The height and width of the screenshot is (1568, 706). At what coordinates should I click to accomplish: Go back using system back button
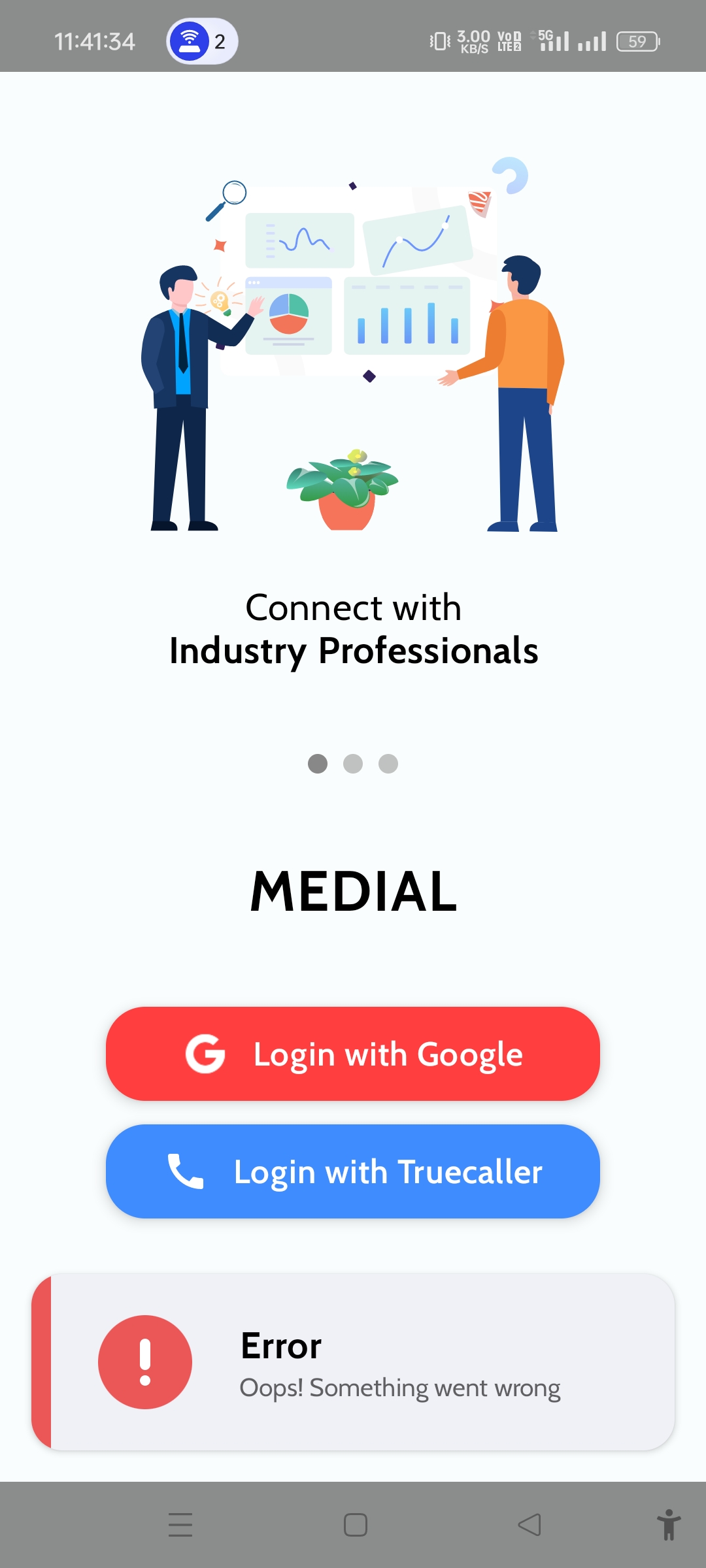pos(529,1525)
